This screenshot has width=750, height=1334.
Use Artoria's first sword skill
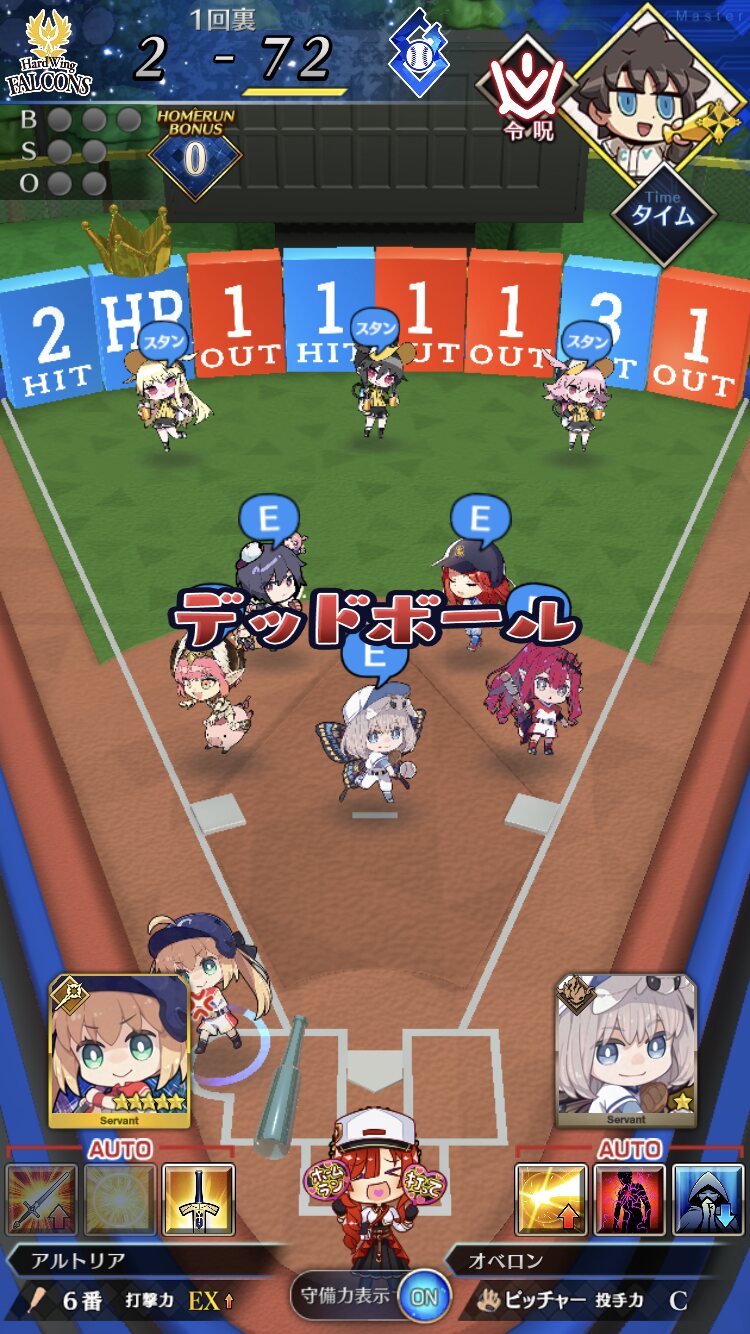[x=41, y=1199]
